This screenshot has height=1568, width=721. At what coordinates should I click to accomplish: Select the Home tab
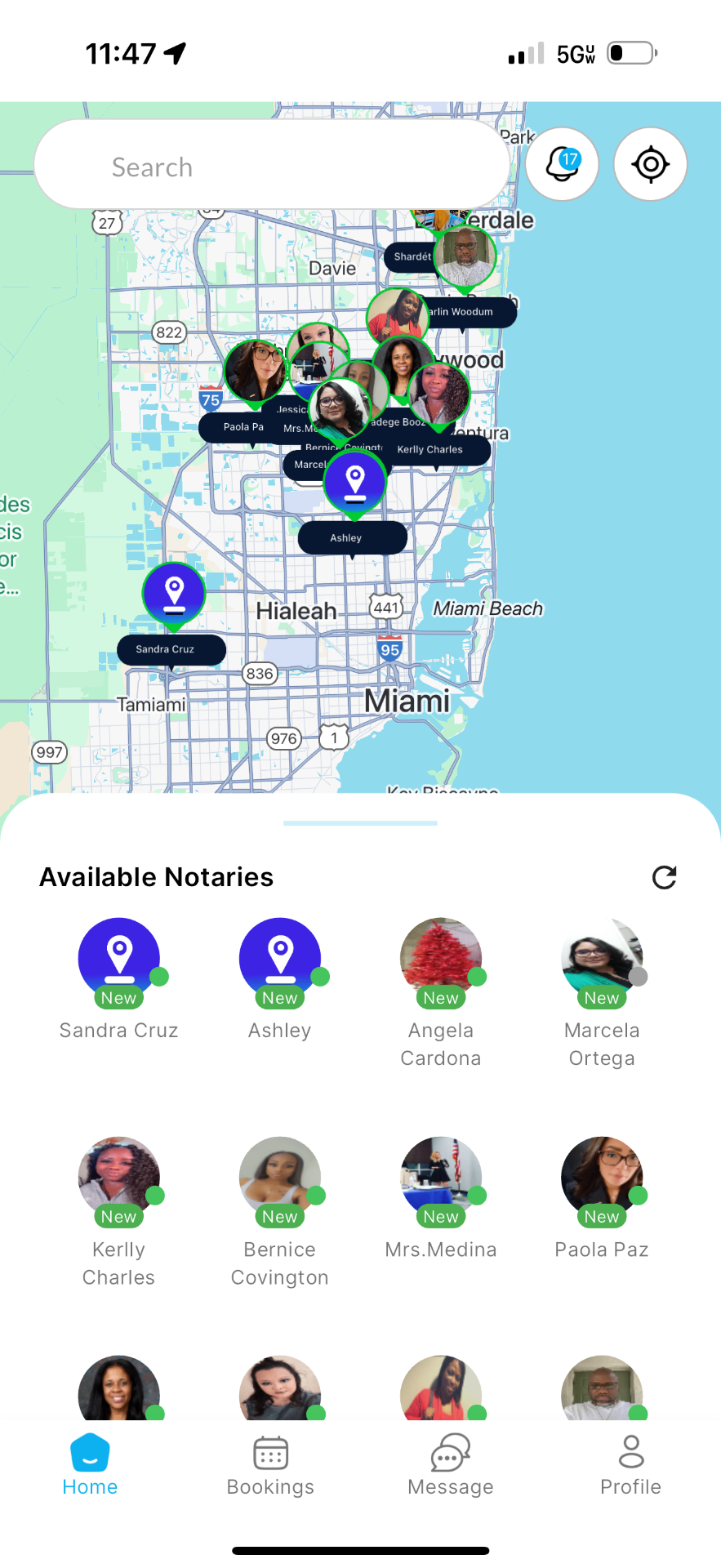[90, 1465]
